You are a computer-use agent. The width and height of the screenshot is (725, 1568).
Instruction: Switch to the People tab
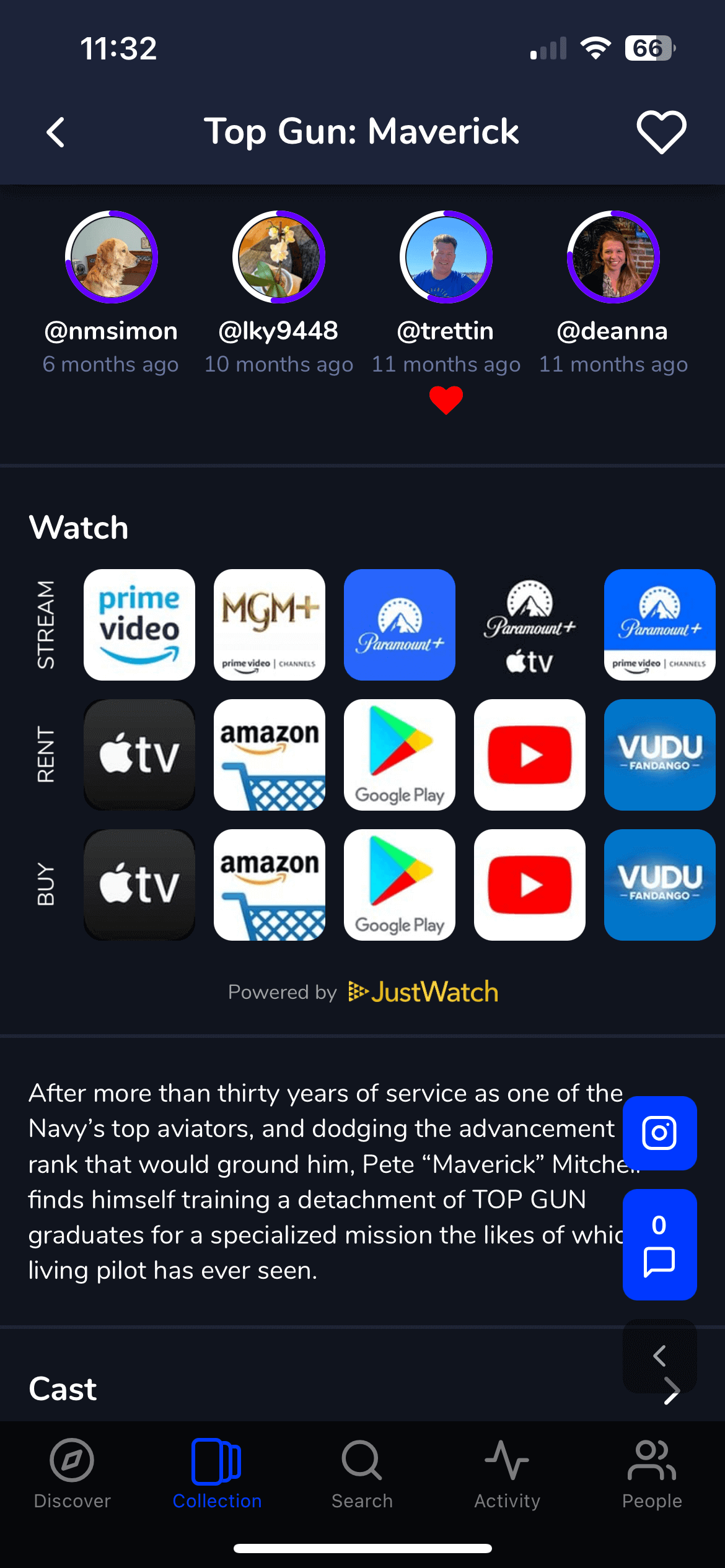[x=652, y=1474]
